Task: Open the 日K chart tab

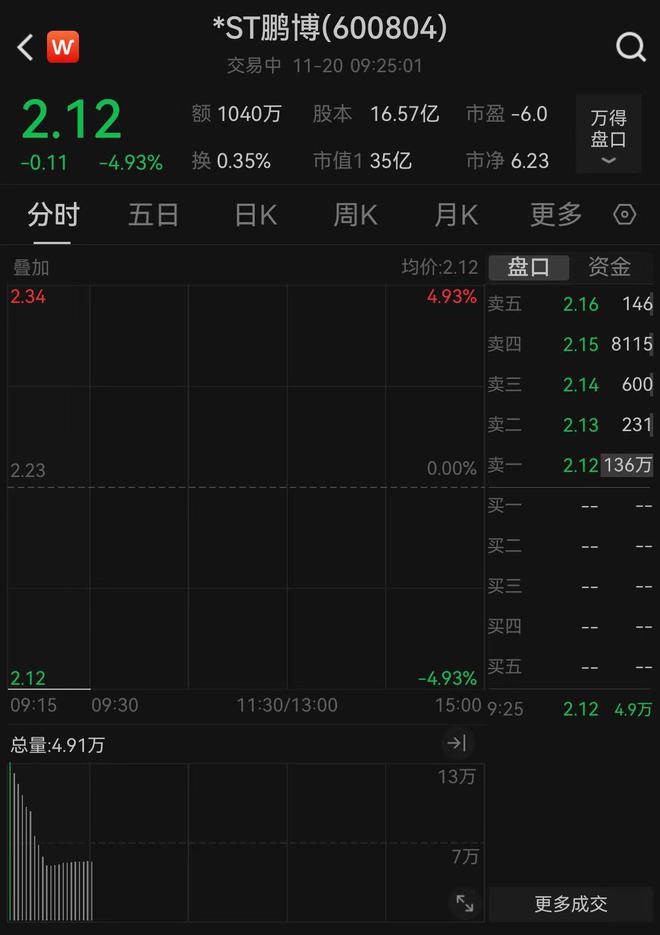Action: click(x=255, y=214)
